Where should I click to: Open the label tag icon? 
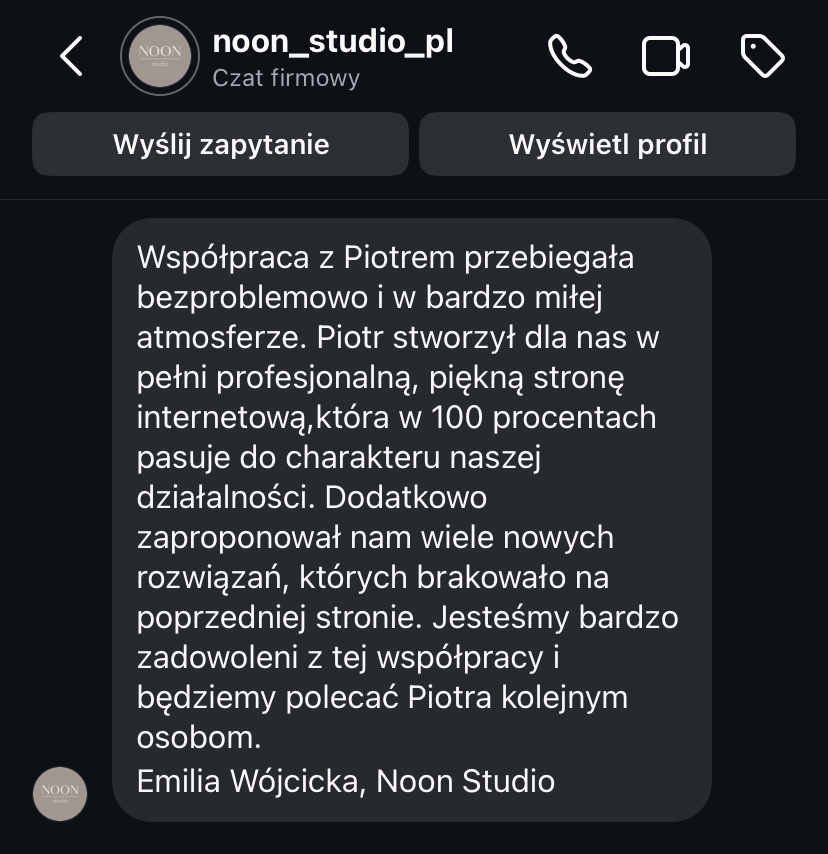(762, 57)
